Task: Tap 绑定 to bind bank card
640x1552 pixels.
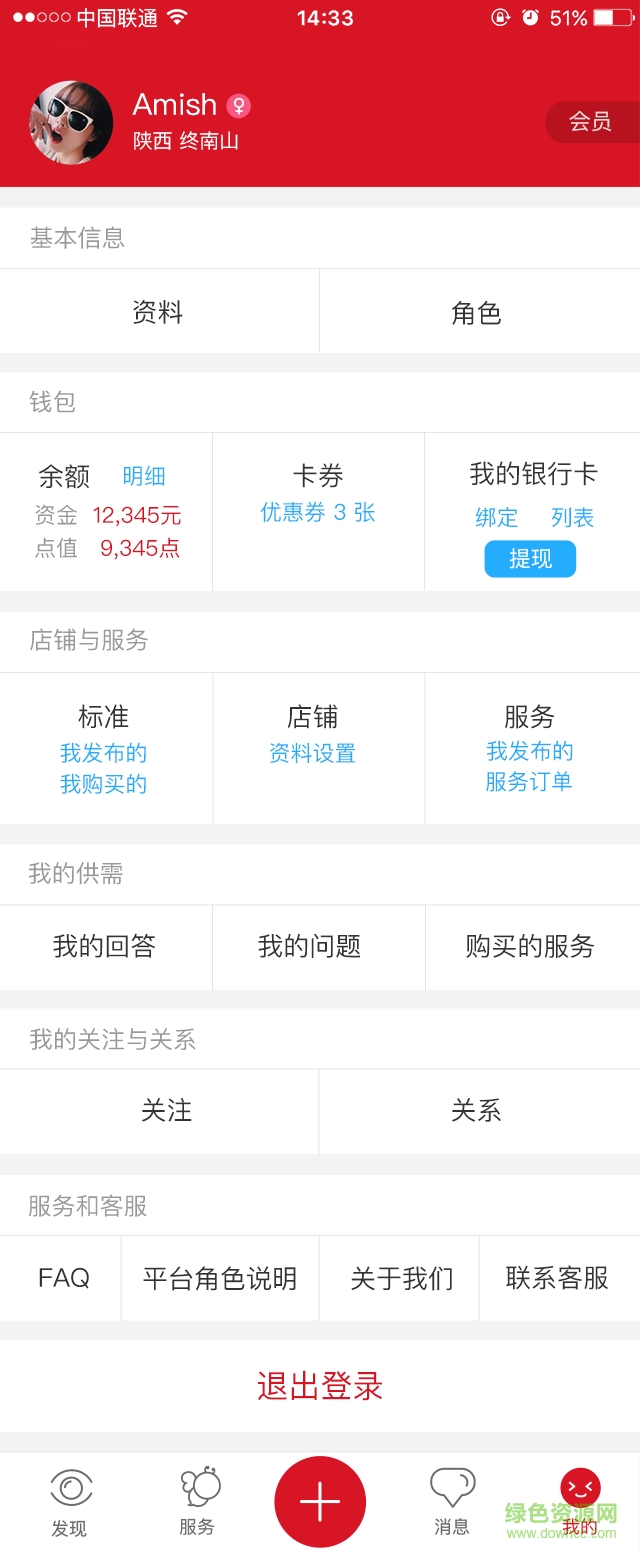Action: [x=496, y=517]
